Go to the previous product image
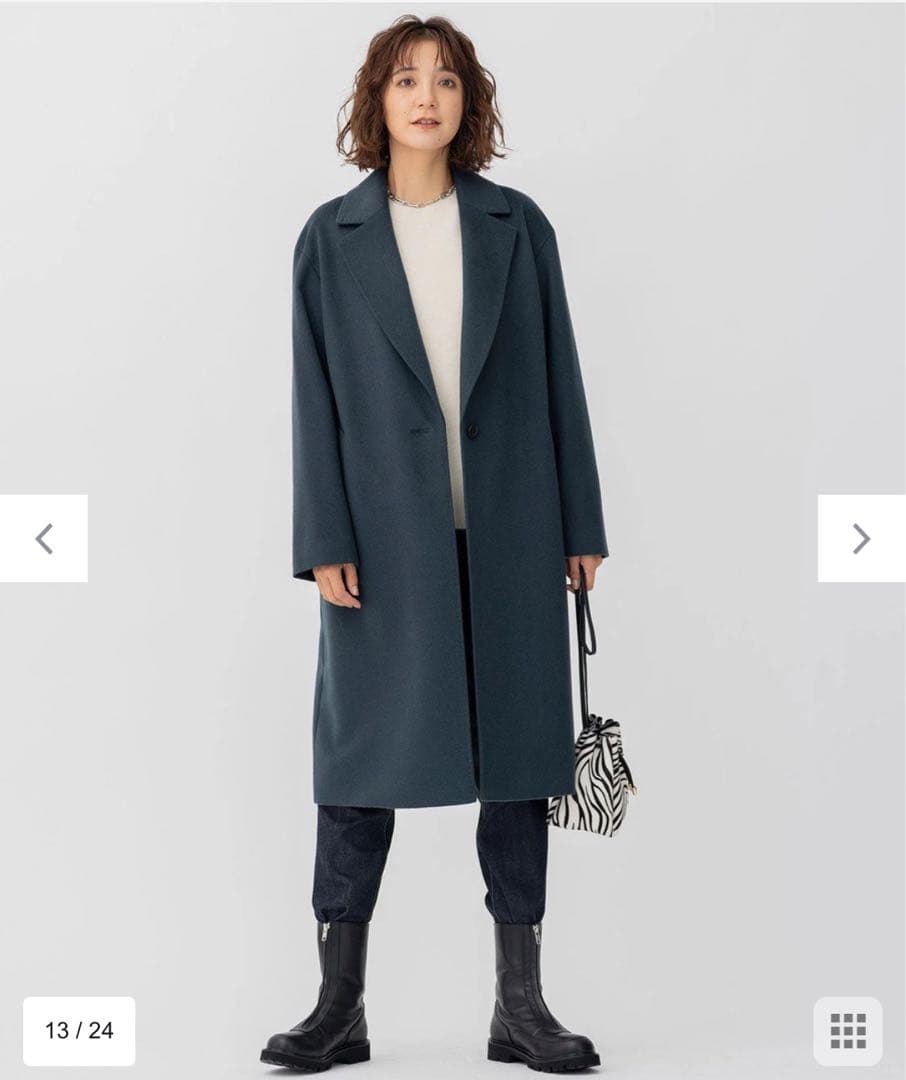Viewport: 906px width, 1080px height. [x=44, y=538]
